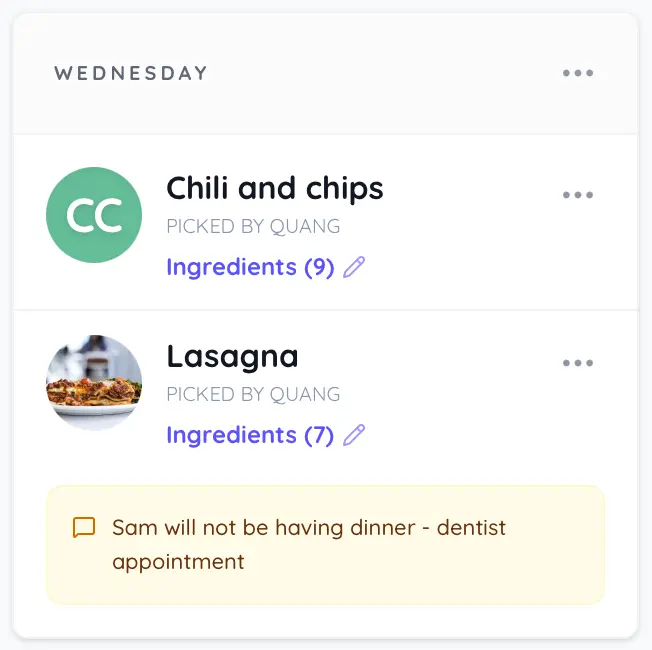Open the Lasagna meal
The height and width of the screenshot is (650, 652).
point(232,356)
